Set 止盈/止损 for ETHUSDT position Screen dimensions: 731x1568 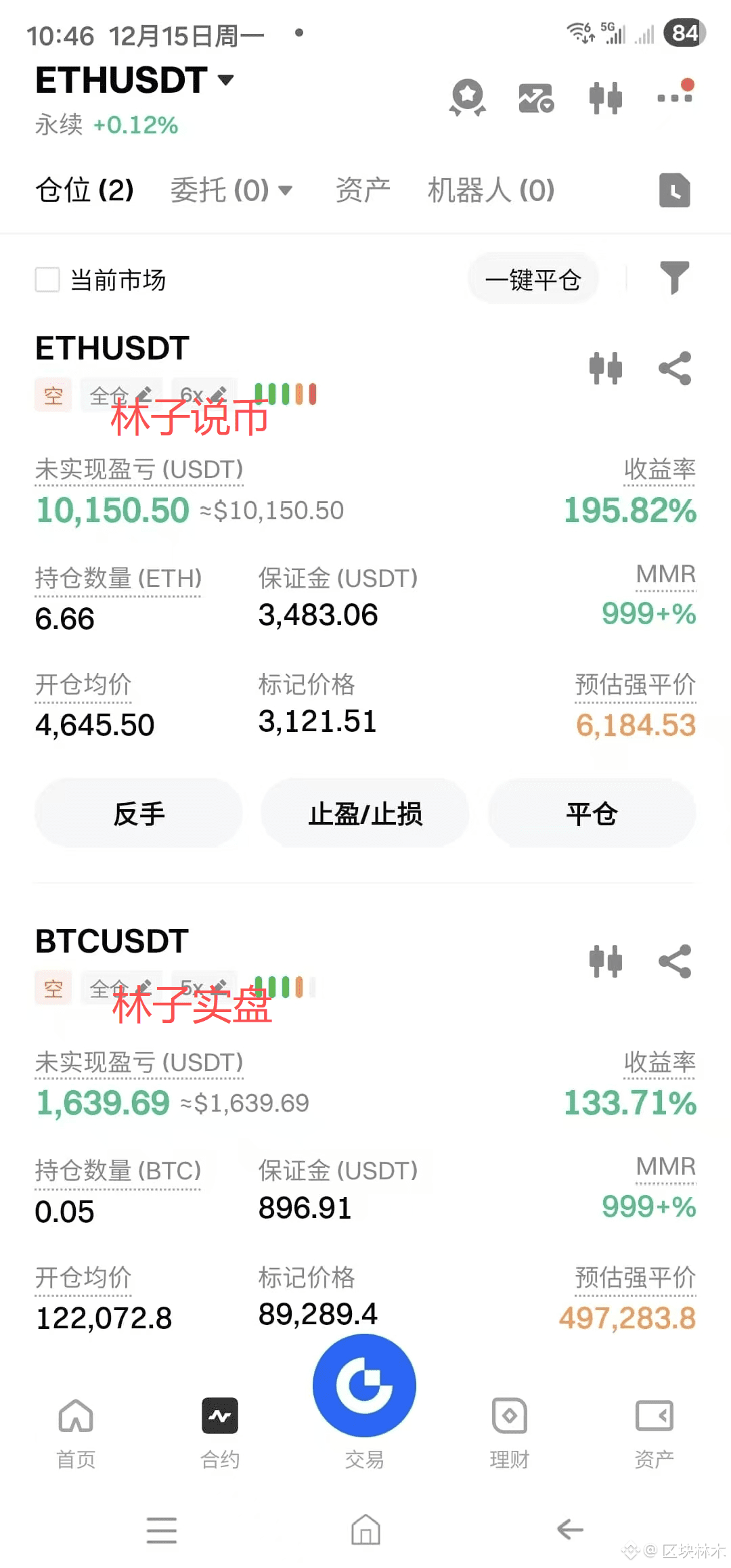tap(365, 813)
